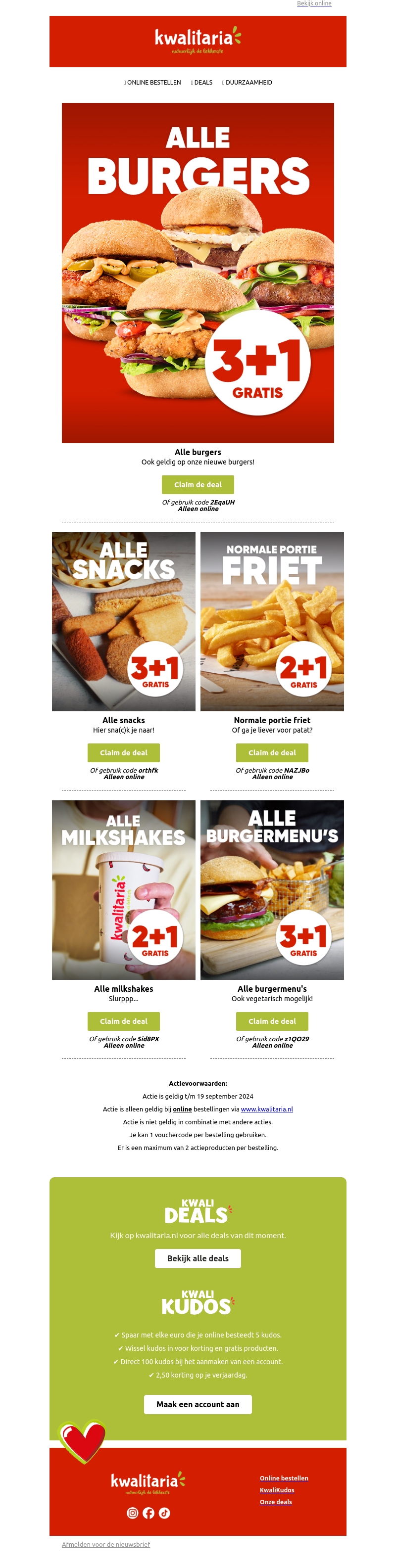396x1568 pixels.
Task: Claim the Alle milkshakes deal
Action: 123,1021
